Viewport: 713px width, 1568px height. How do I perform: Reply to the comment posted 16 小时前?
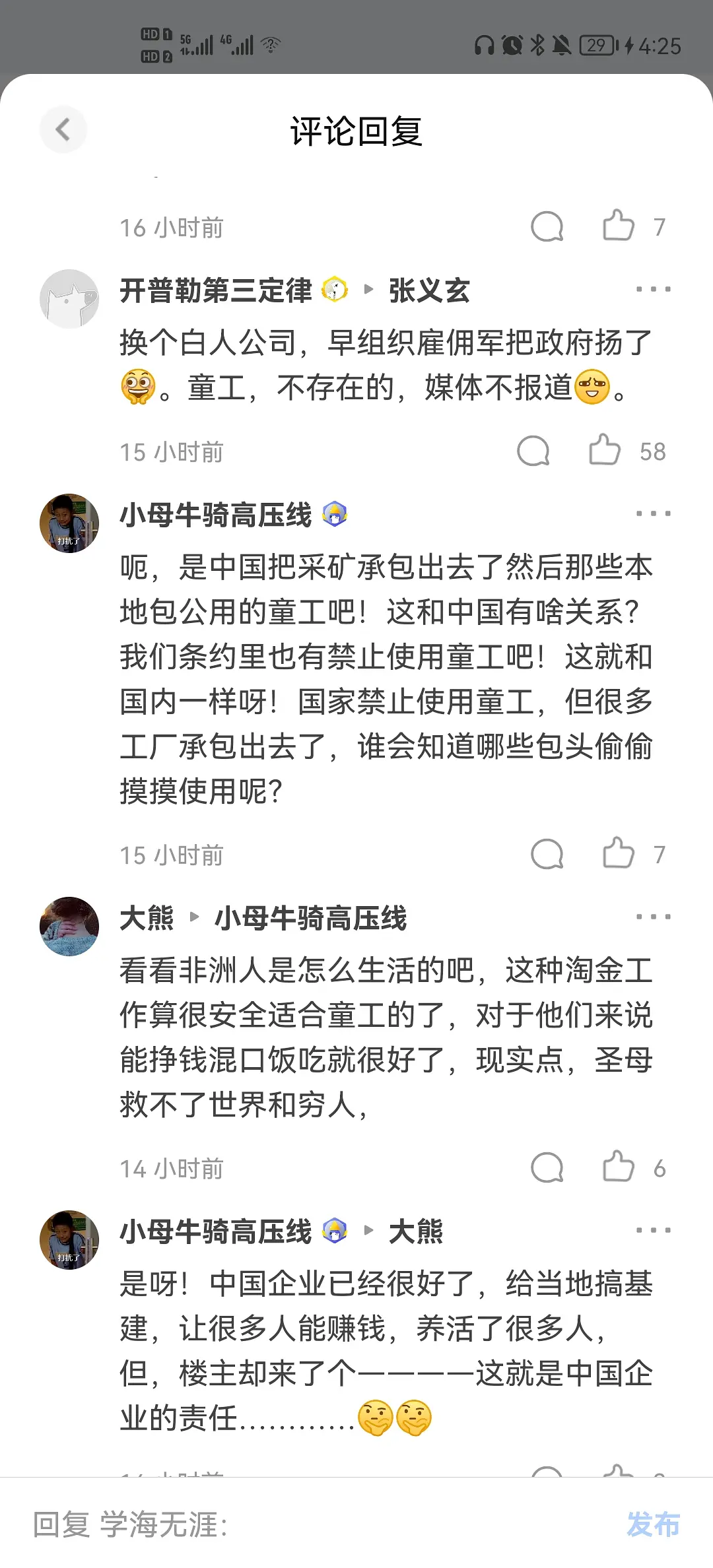[547, 227]
